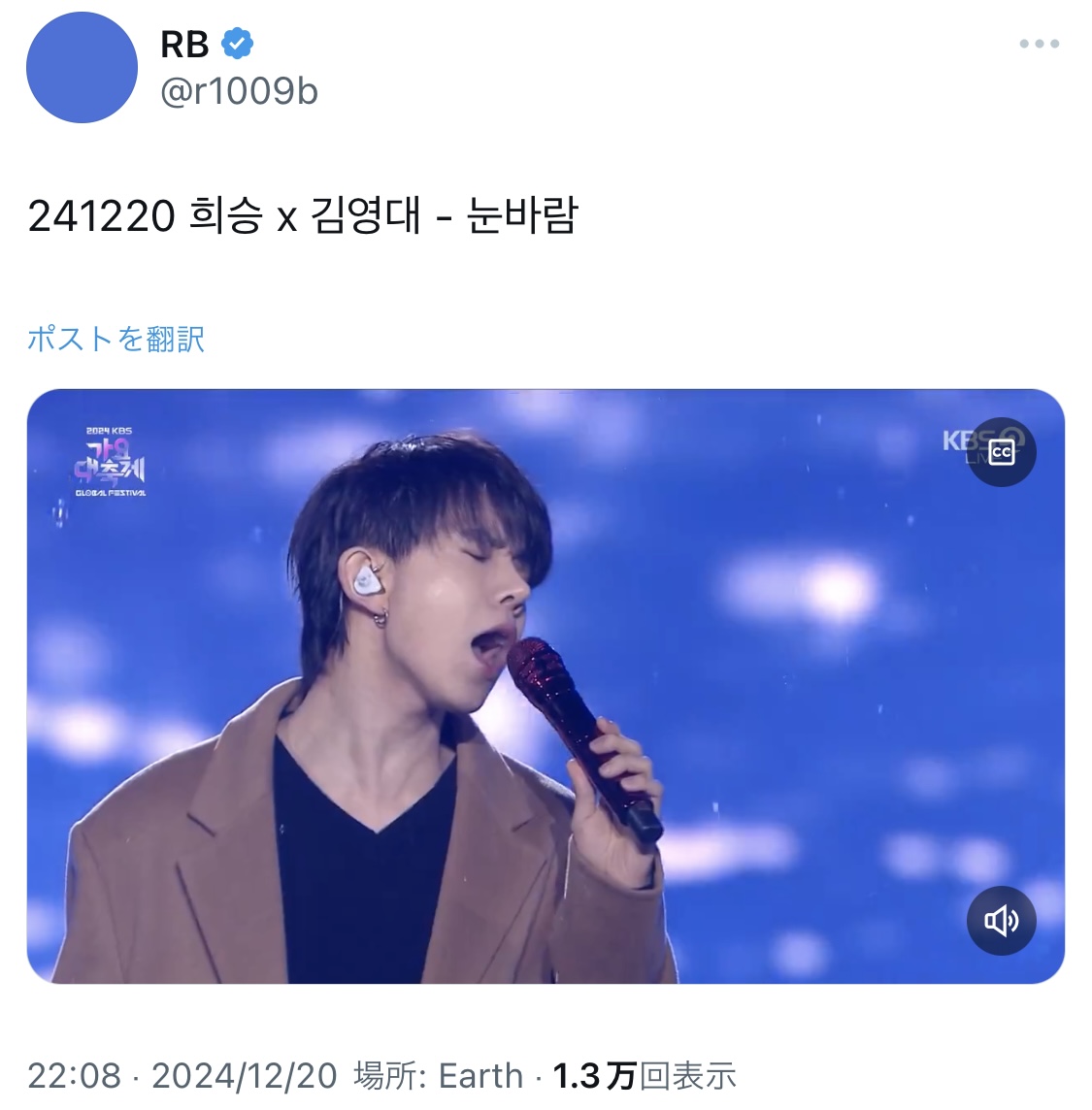The image size is (1092, 1110).
Task: Unmute the video with the speaker icon
Action: (x=1001, y=920)
